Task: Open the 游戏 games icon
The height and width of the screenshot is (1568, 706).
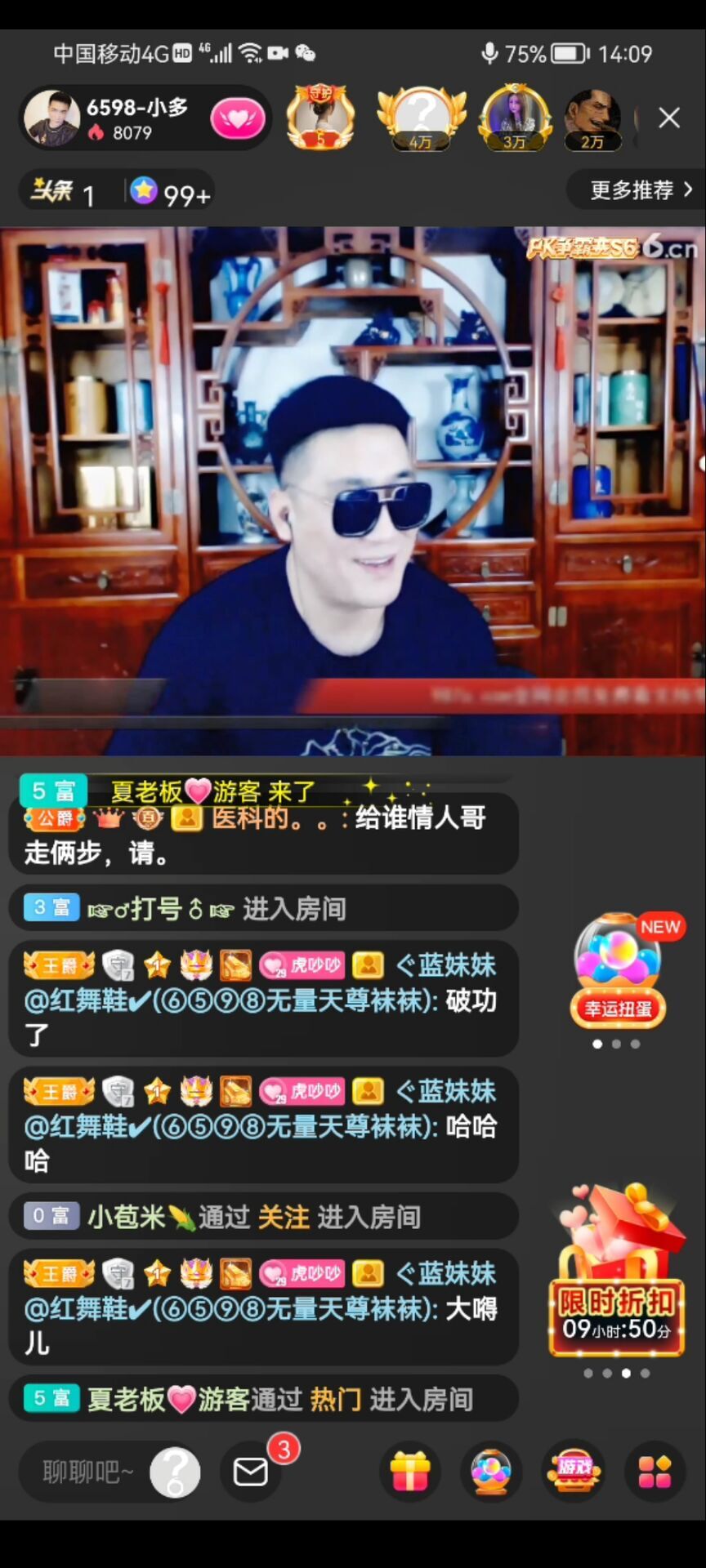Action: point(574,1472)
